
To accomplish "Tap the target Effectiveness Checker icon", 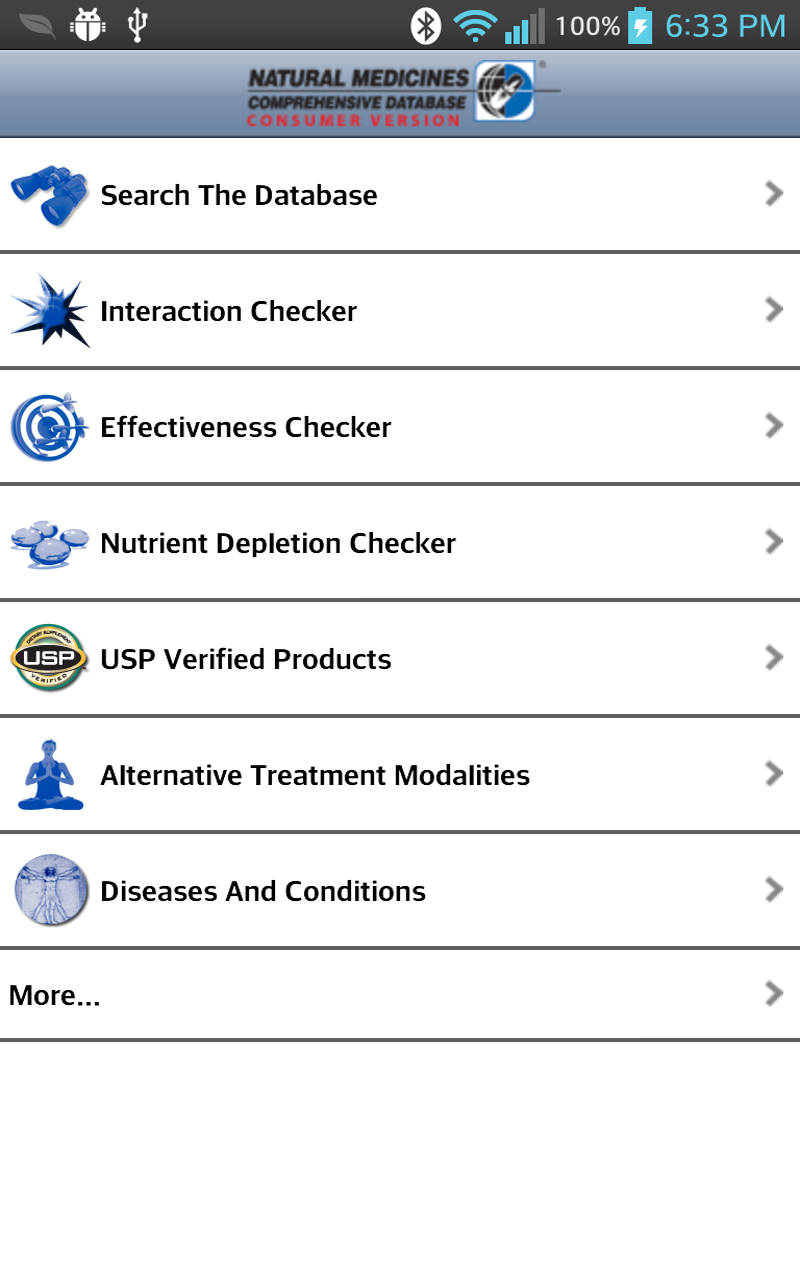I will tap(48, 426).
